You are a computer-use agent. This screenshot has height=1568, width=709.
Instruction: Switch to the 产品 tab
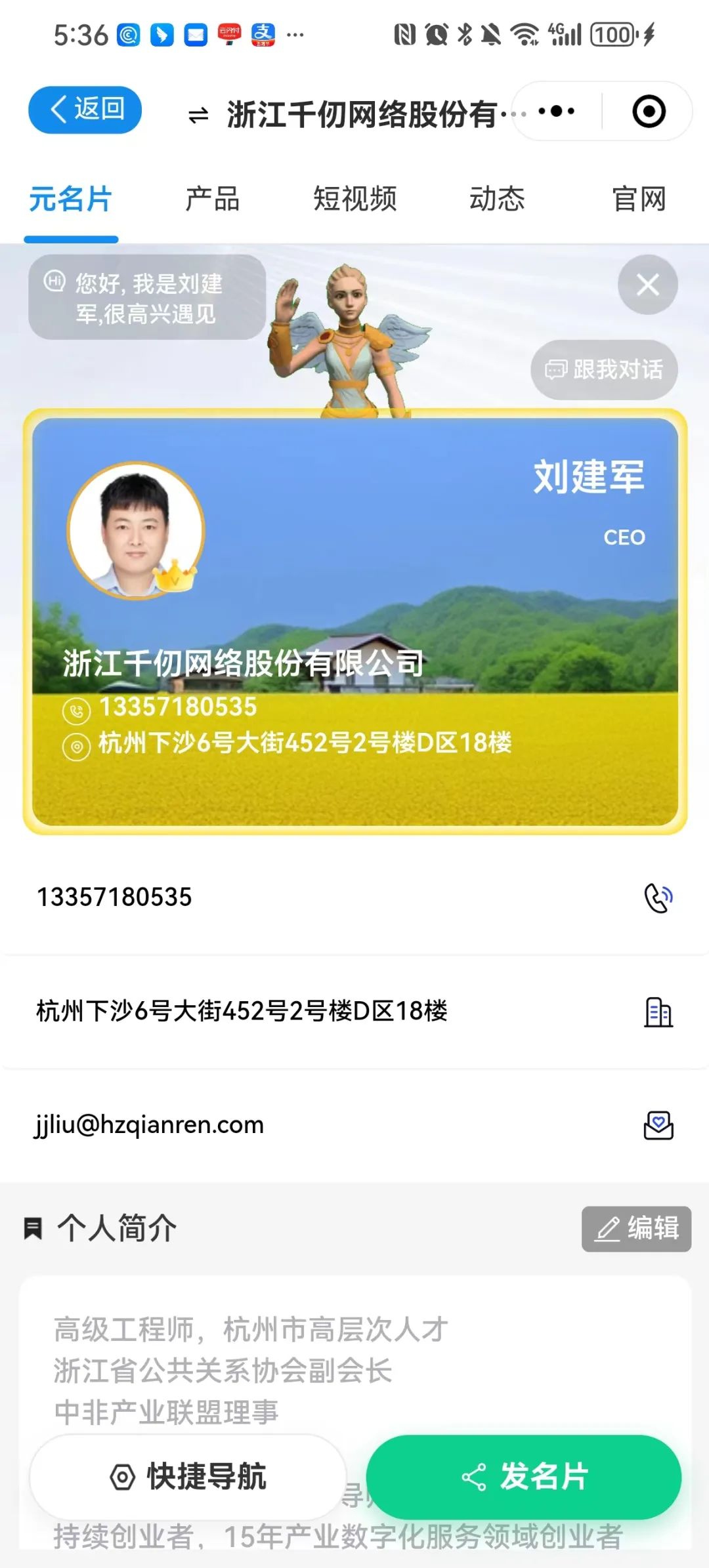click(x=212, y=199)
